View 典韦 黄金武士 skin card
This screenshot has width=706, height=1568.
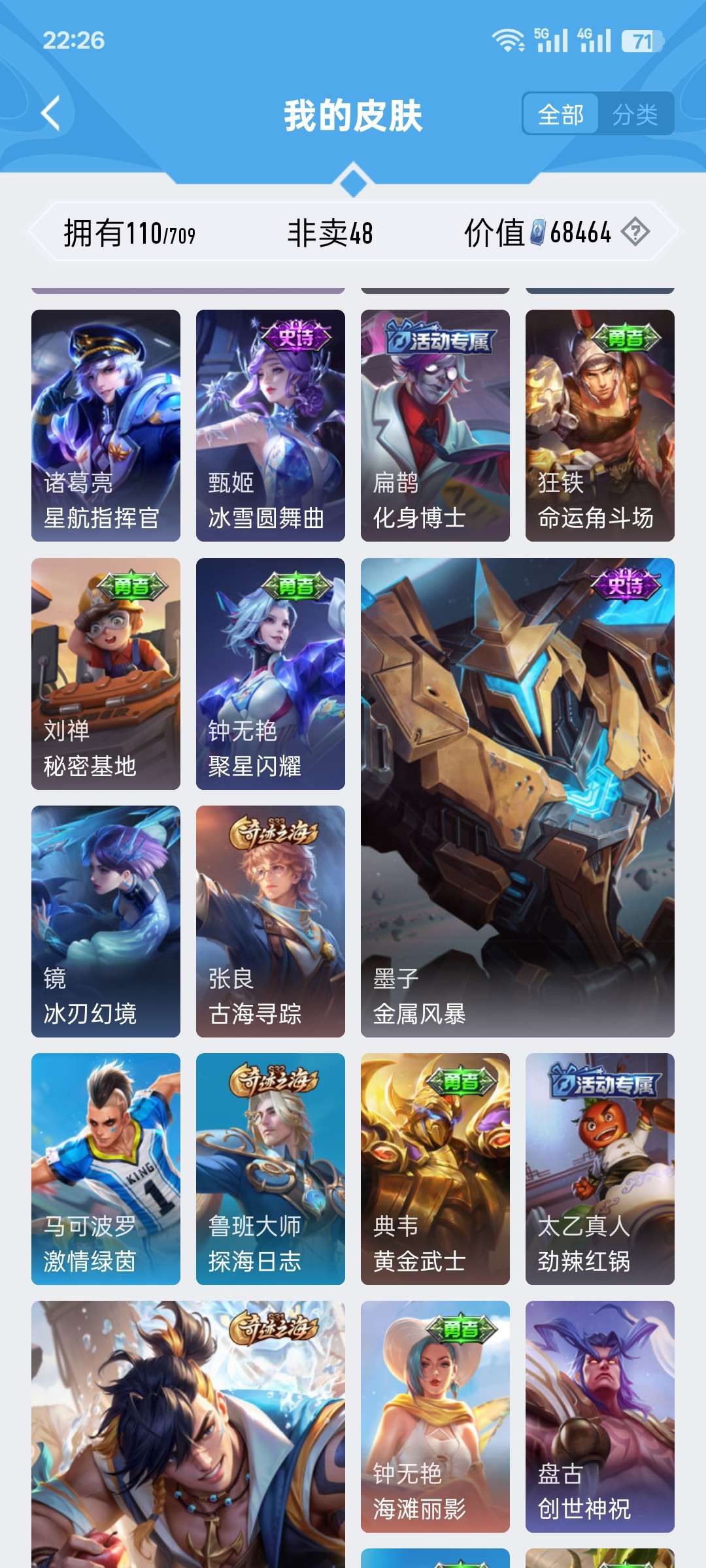coord(435,1169)
